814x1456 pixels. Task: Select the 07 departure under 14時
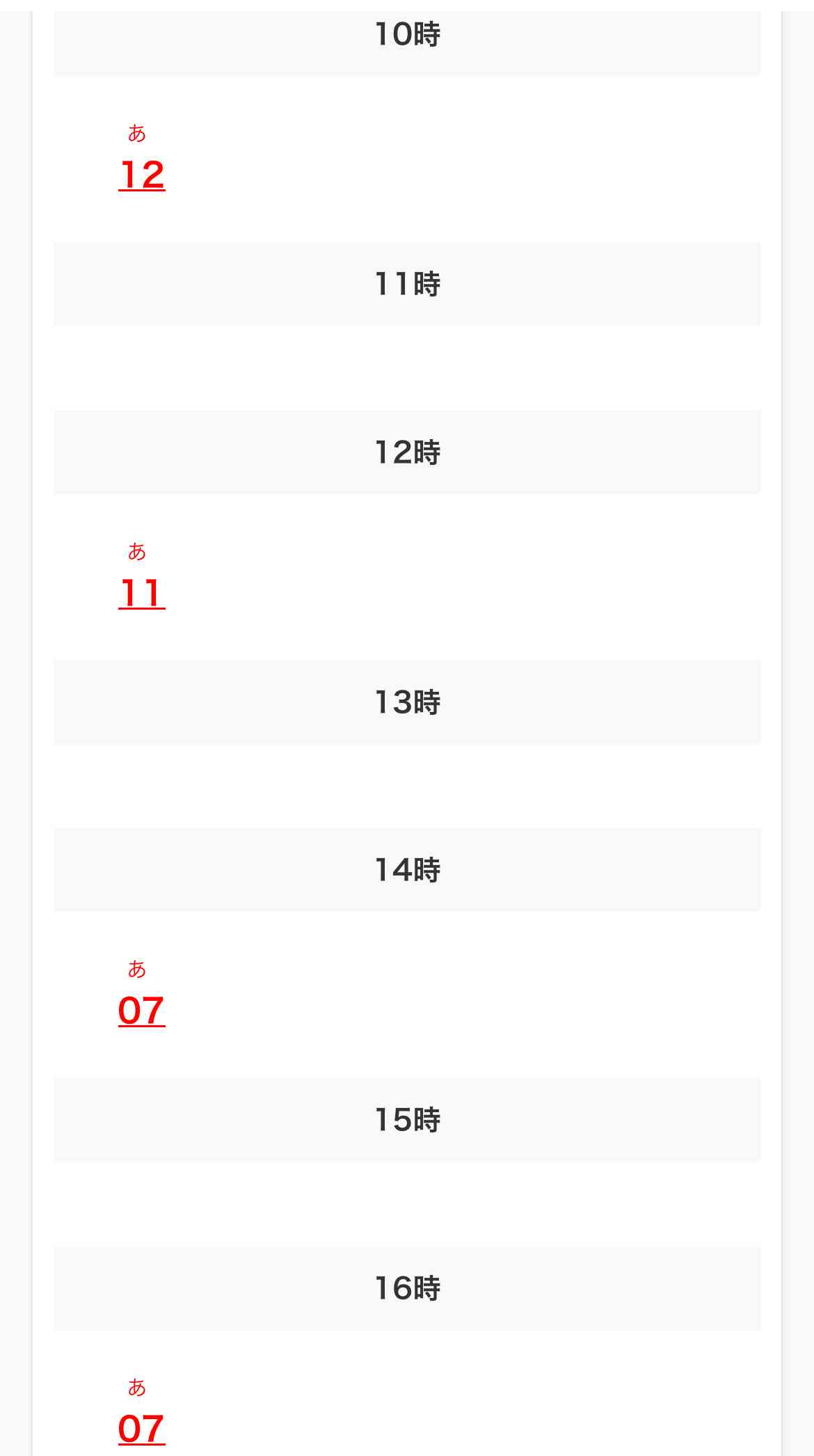pyautogui.click(x=142, y=1010)
